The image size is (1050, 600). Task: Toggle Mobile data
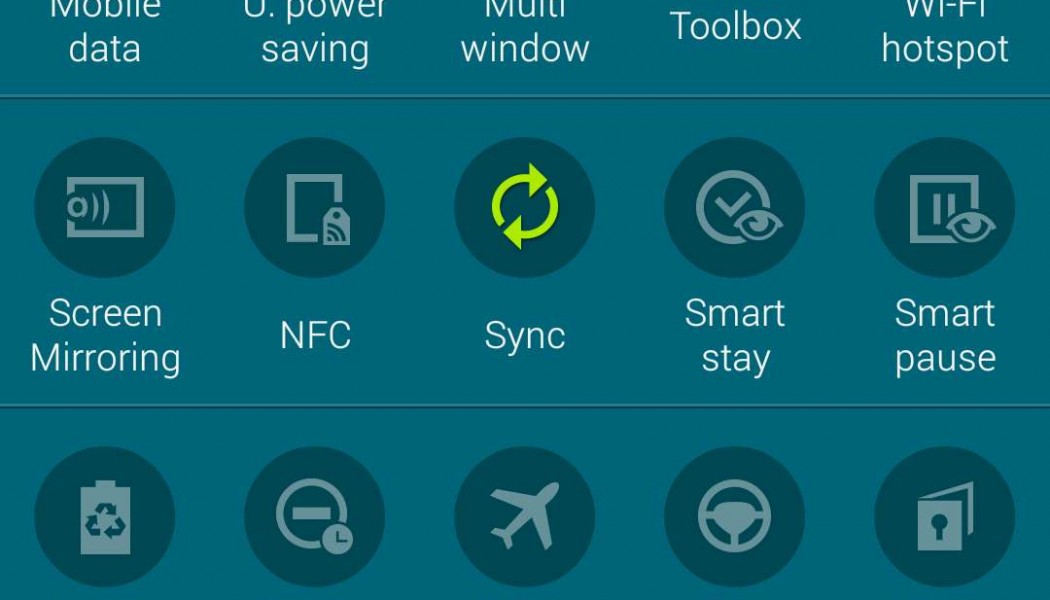pyautogui.click(x=105, y=35)
